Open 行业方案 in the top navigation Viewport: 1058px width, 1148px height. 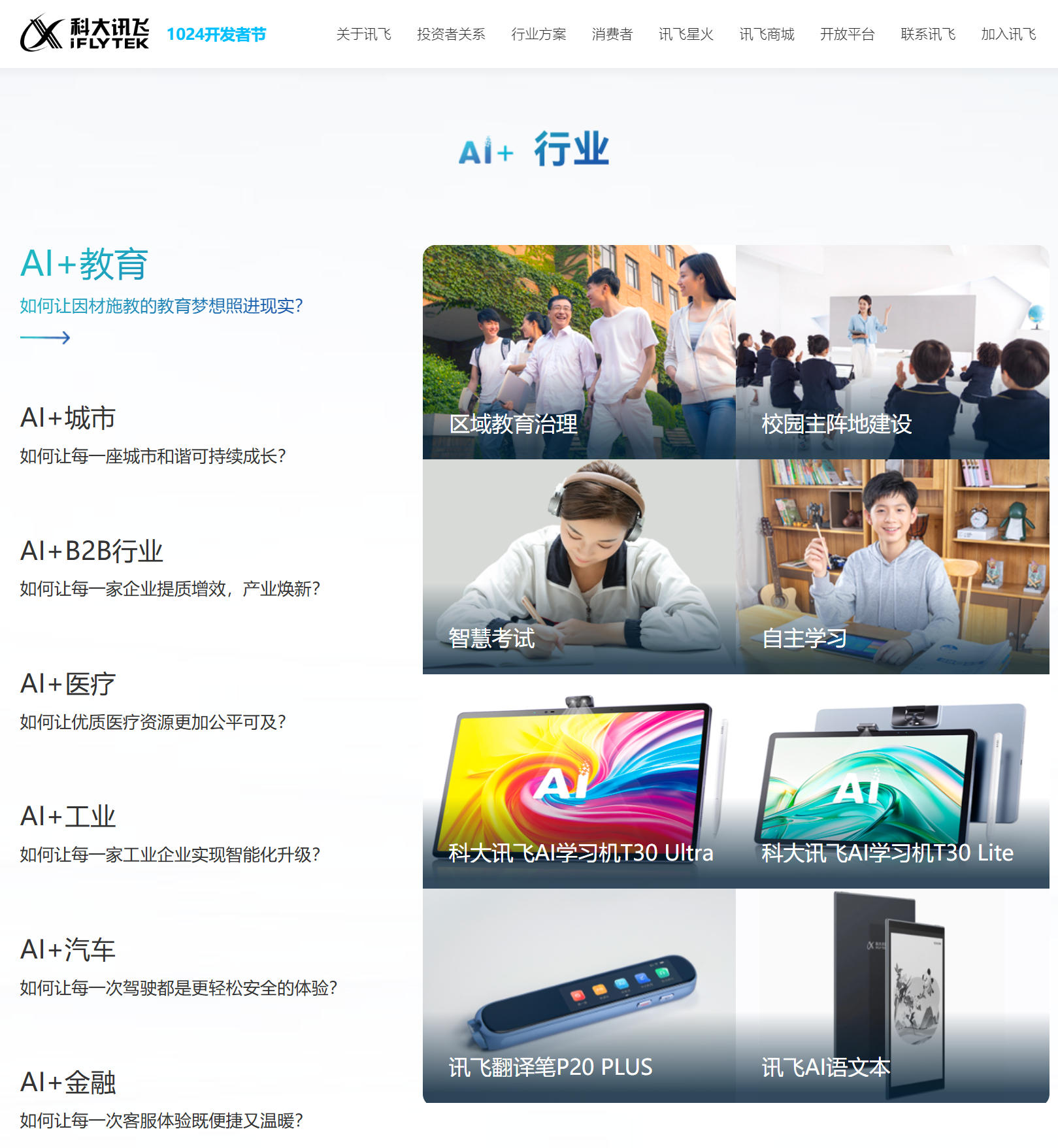click(x=538, y=35)
